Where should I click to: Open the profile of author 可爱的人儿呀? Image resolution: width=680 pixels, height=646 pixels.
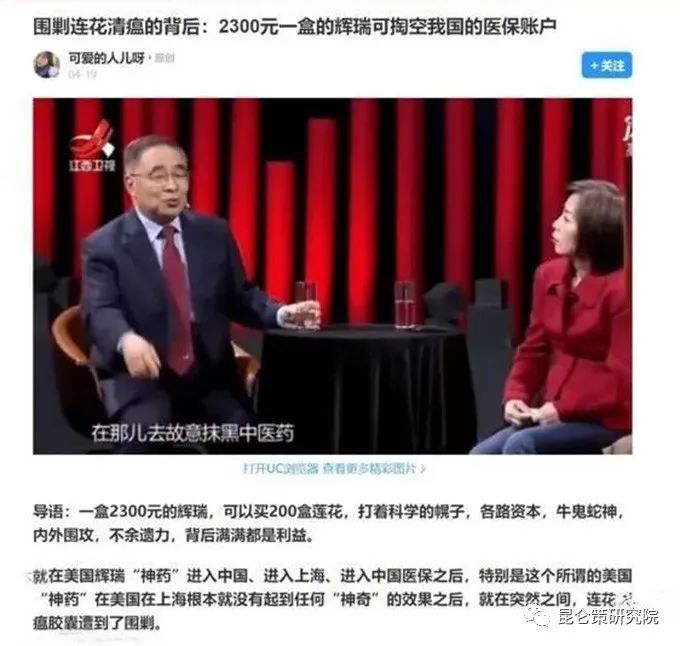[104, 58]
